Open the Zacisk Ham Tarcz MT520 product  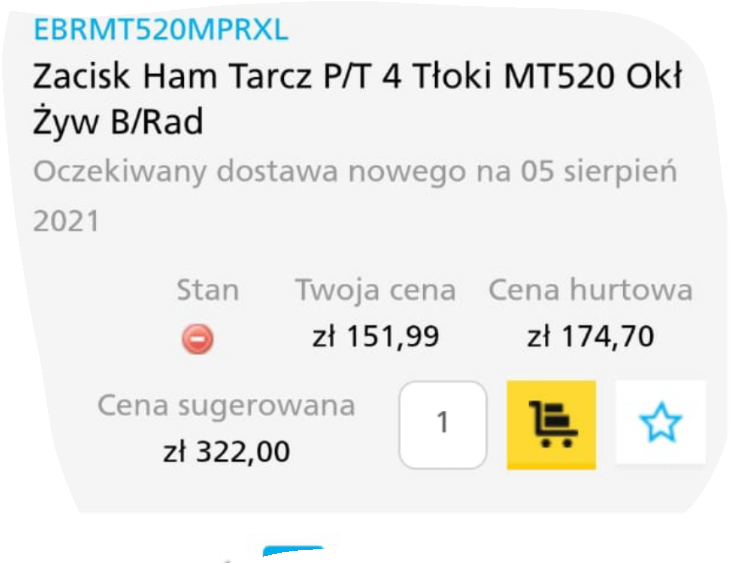357,98
